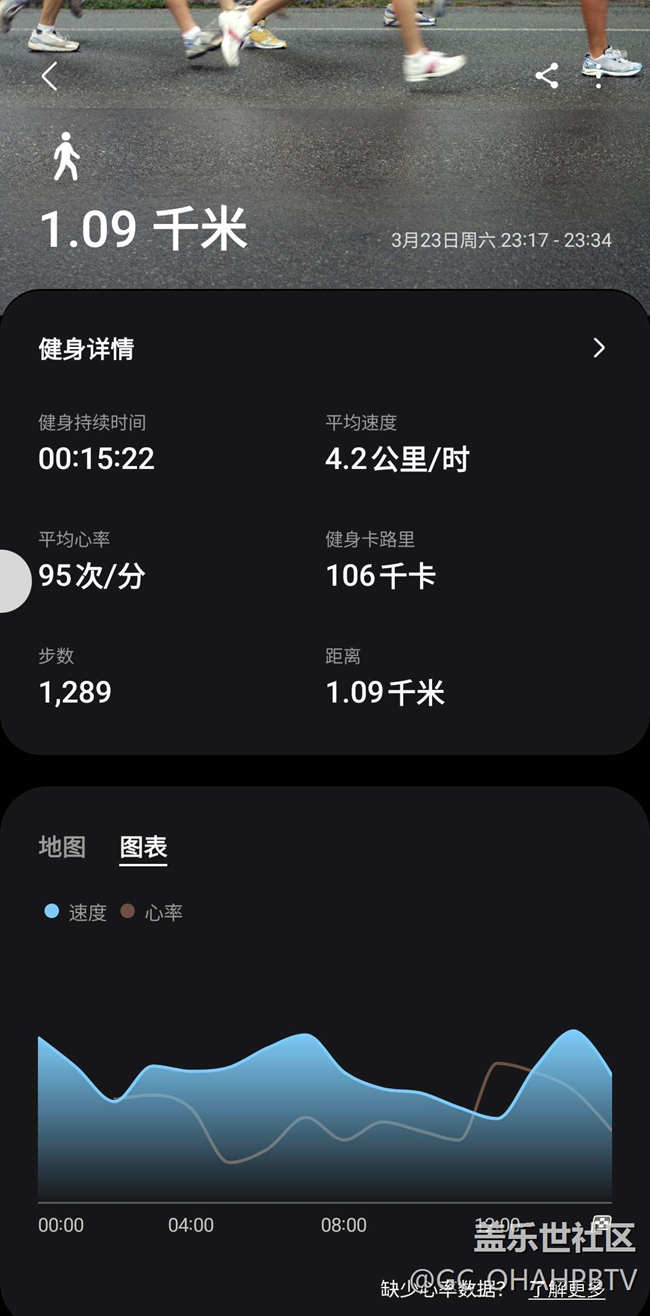Go back using the top-left arrow

click(50, 76)
